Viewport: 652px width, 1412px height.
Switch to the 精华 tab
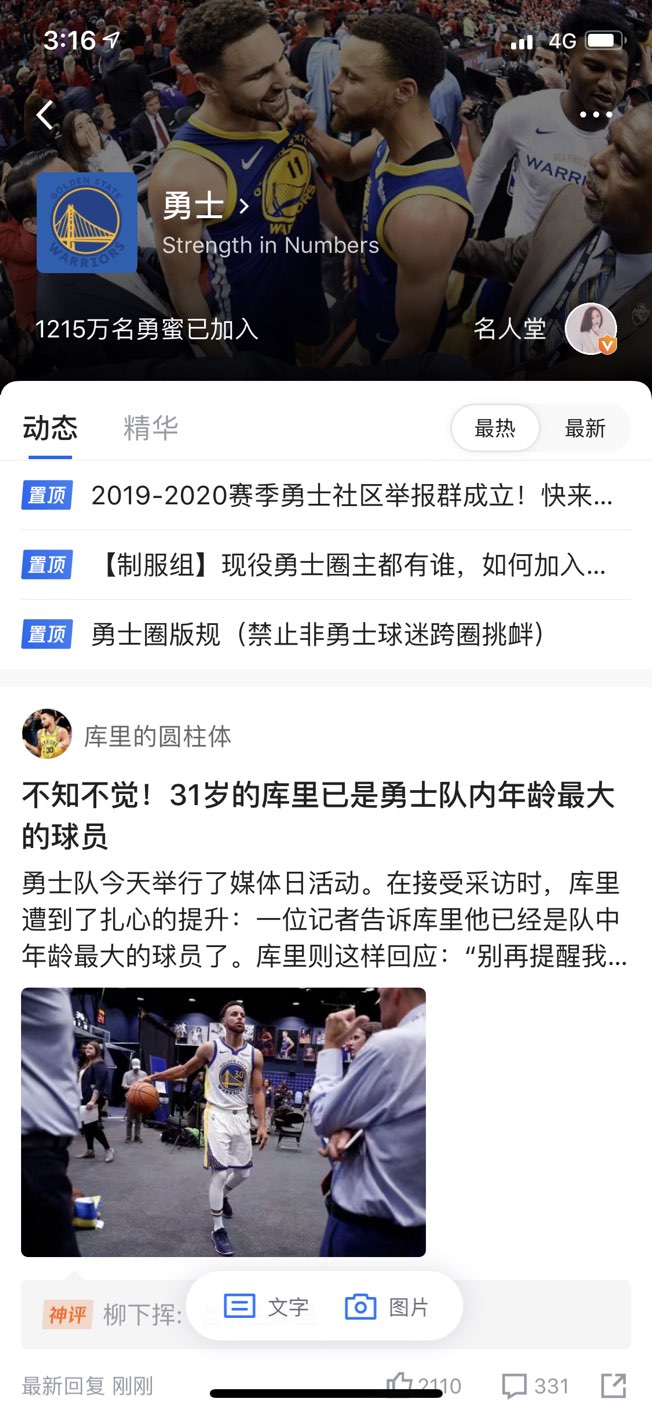tap(150, 428)
